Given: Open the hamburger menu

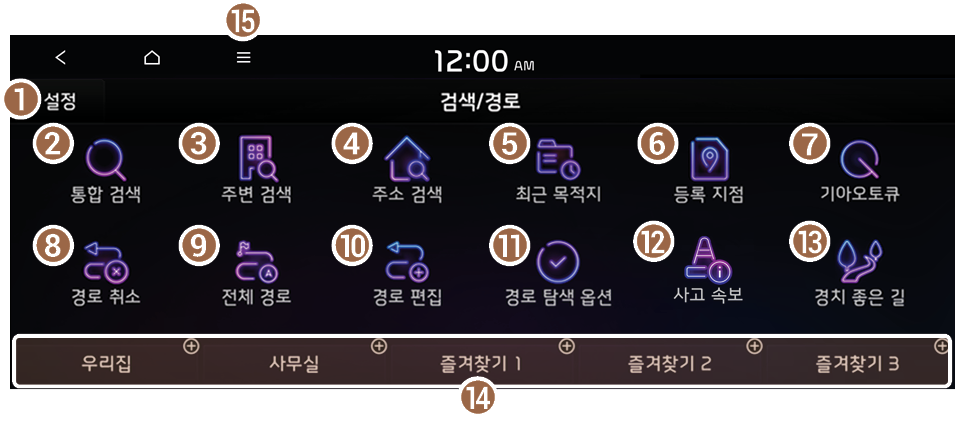Looking at the screenshot, I should pyautogui.click(x=243, y=58).
